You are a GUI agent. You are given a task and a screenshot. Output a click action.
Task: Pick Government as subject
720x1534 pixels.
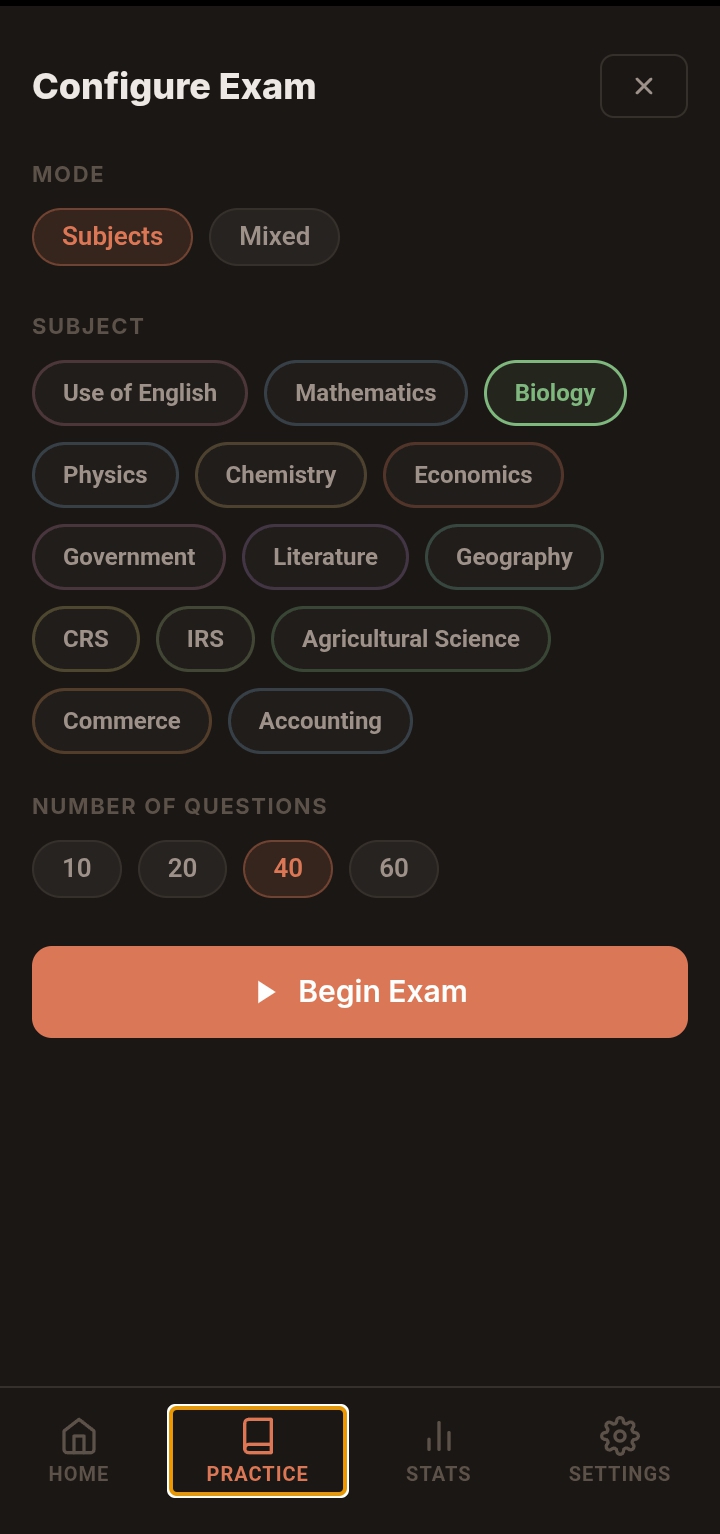pos(129,557)
